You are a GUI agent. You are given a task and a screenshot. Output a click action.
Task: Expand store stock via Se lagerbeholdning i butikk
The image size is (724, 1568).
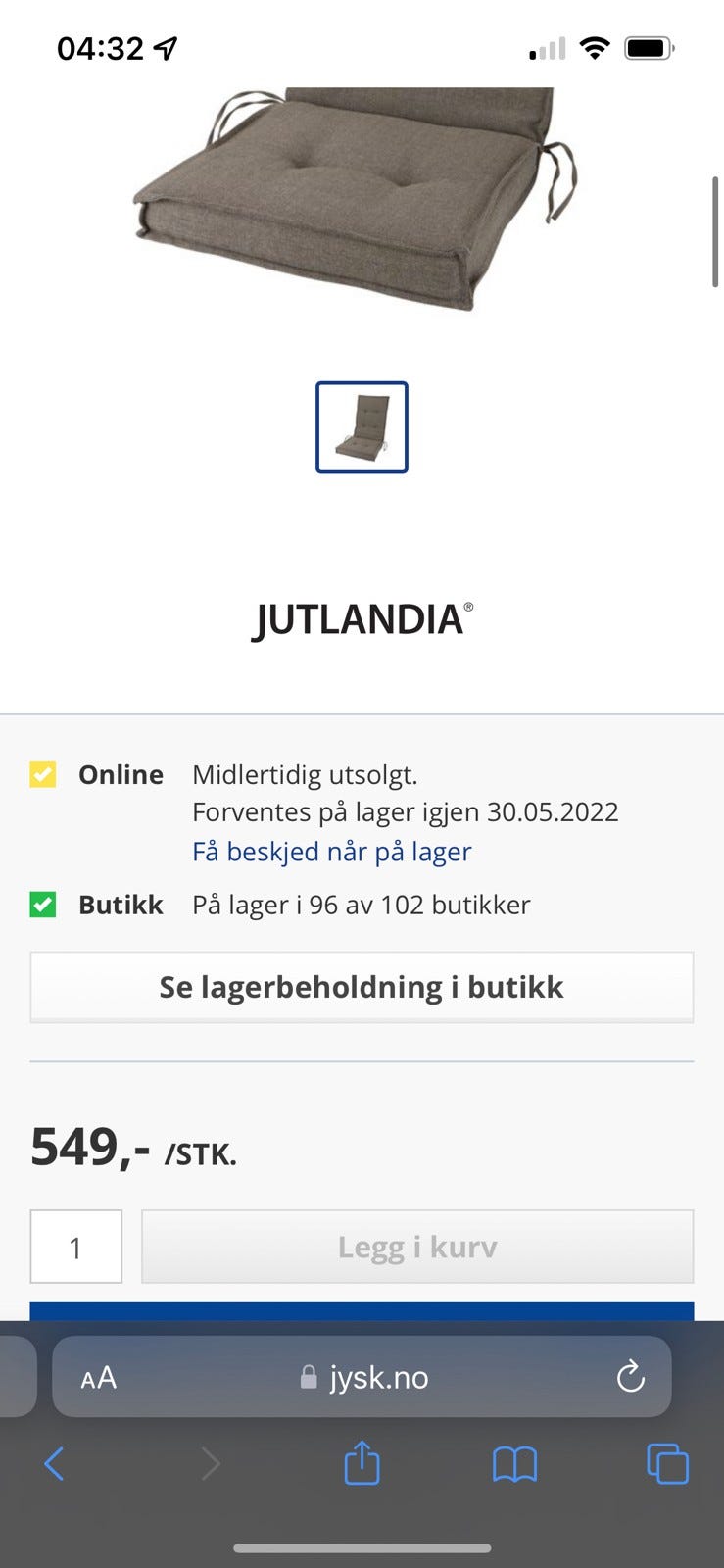click(x=362, y=987)
